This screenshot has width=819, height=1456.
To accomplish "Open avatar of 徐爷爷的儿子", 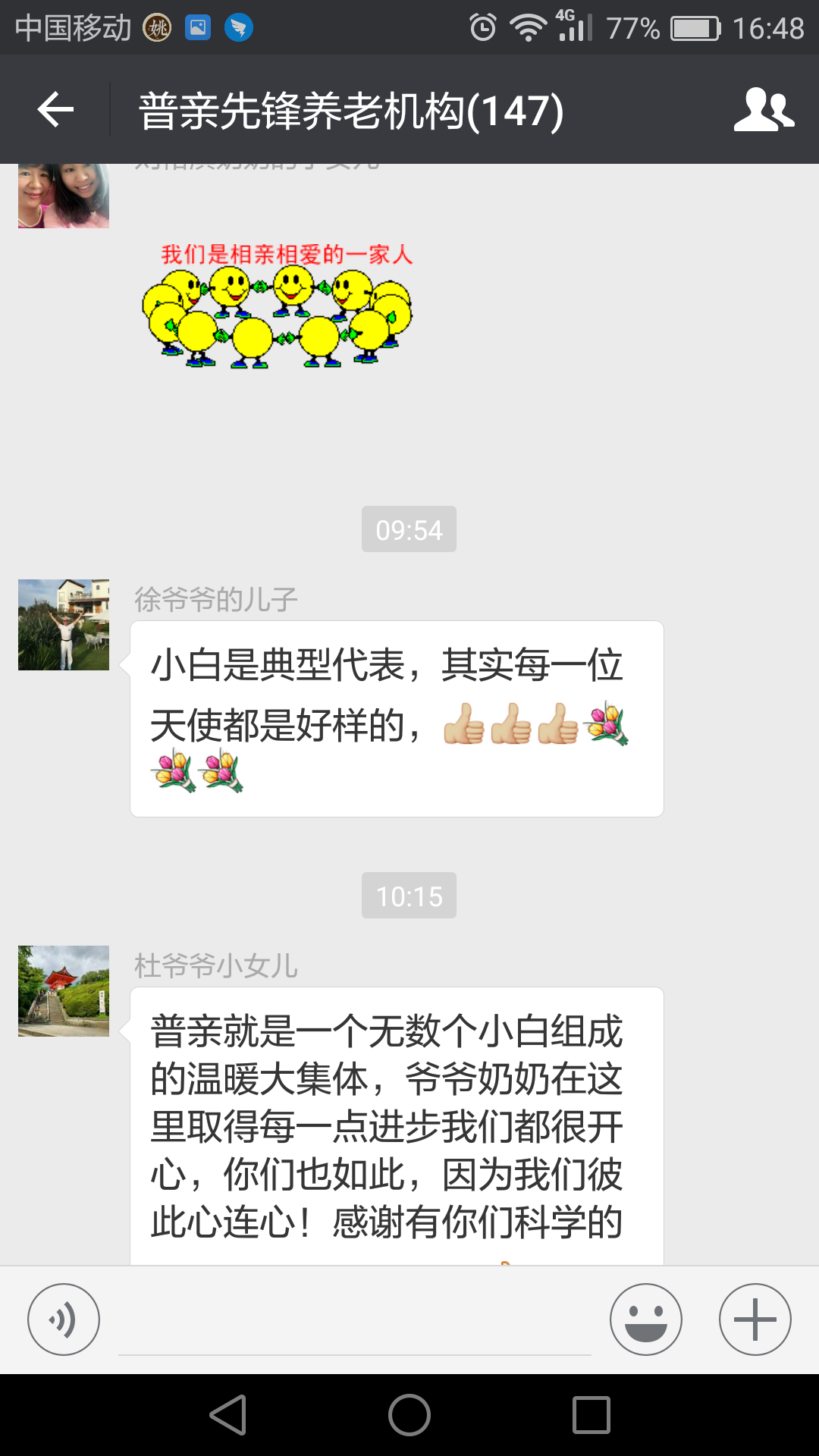I will (64, 625).
